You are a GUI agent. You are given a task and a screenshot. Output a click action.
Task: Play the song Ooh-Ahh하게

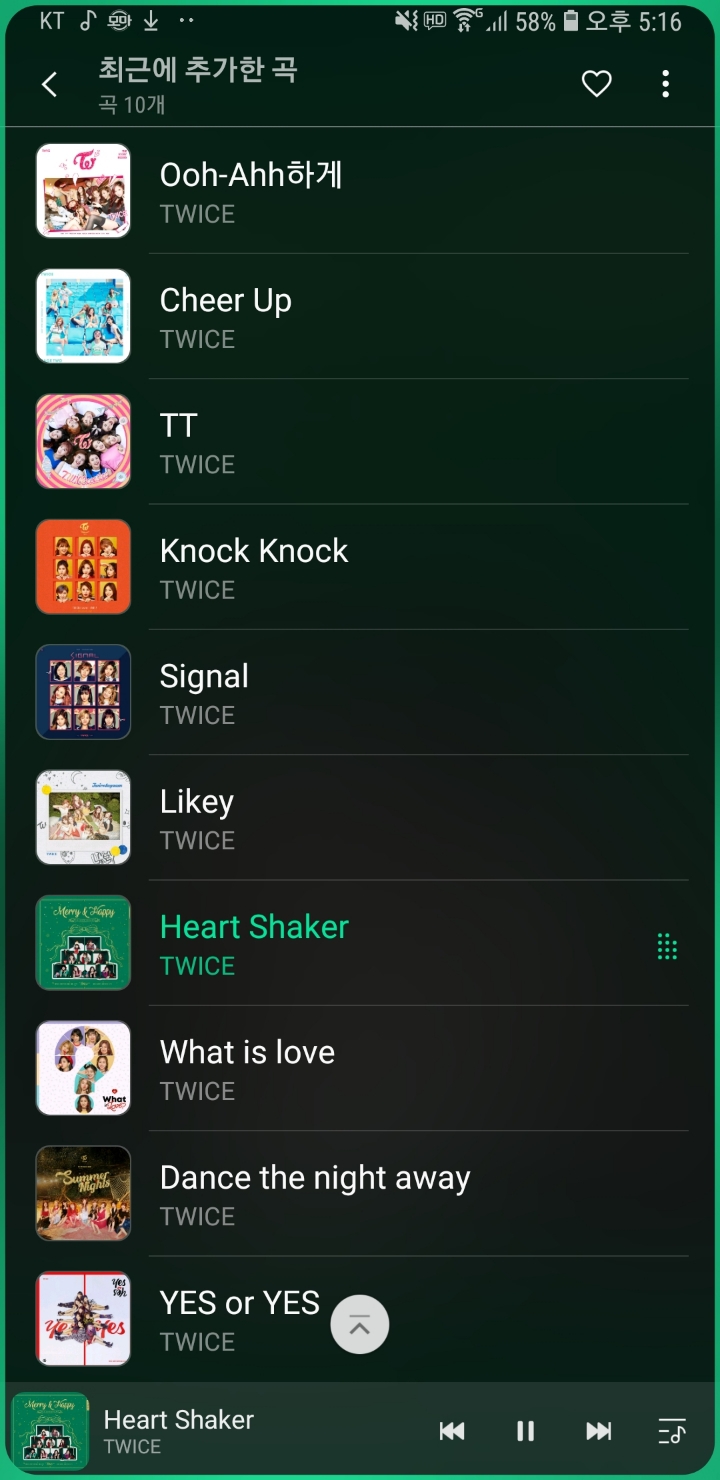[x=360, y=190]
